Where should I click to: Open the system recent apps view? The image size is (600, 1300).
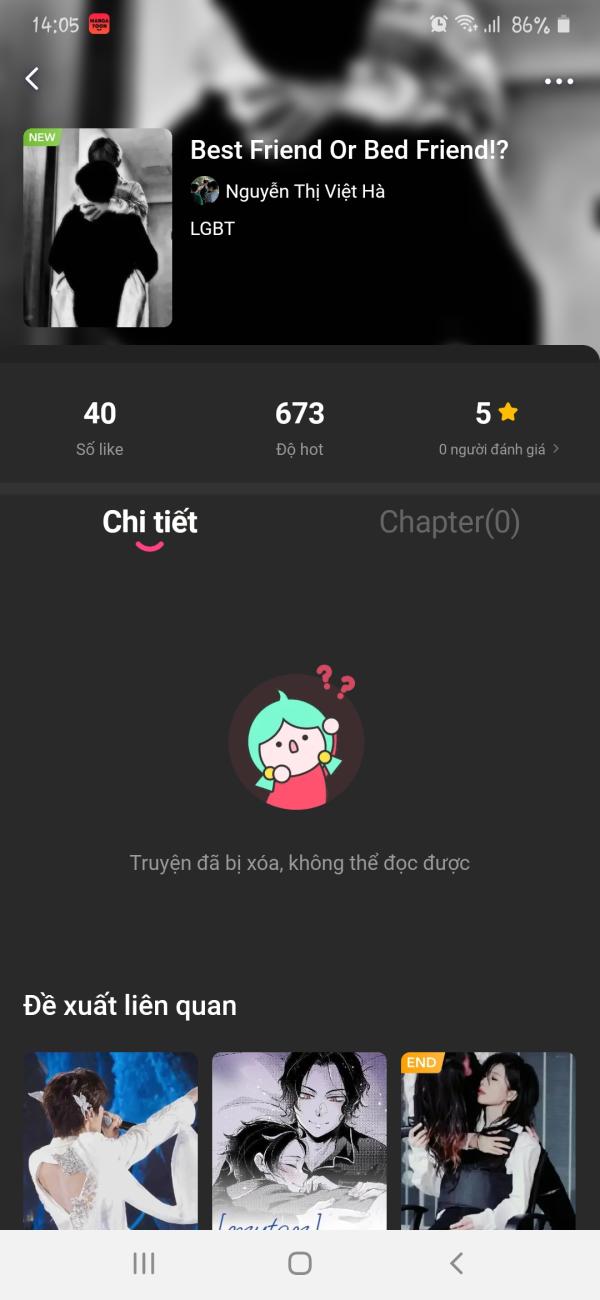[144, 1263]
